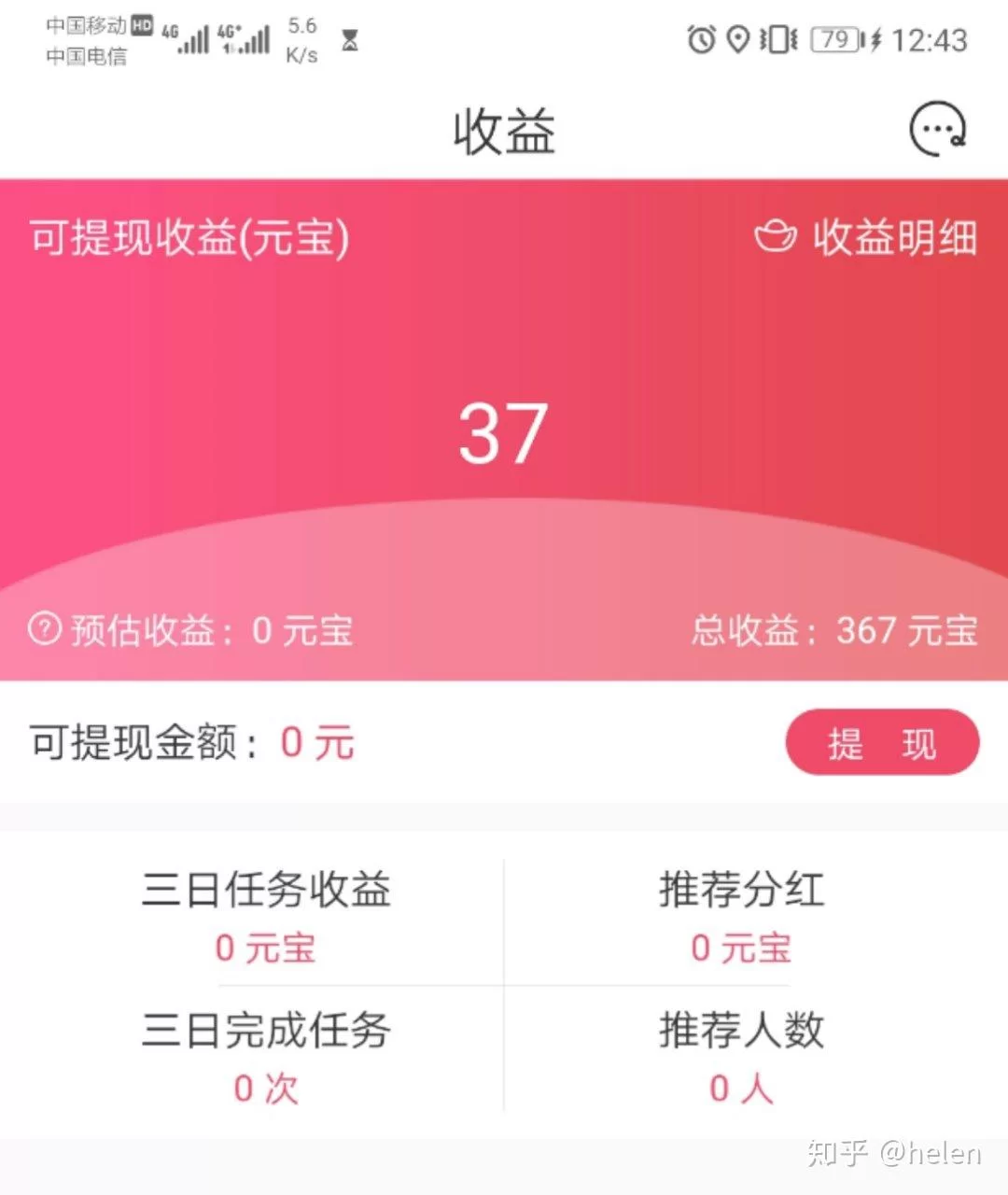The width and height of the screenshot is (1008, 1195).
Task: Open the 预估收益 help question mark
Action: point(45,629)
